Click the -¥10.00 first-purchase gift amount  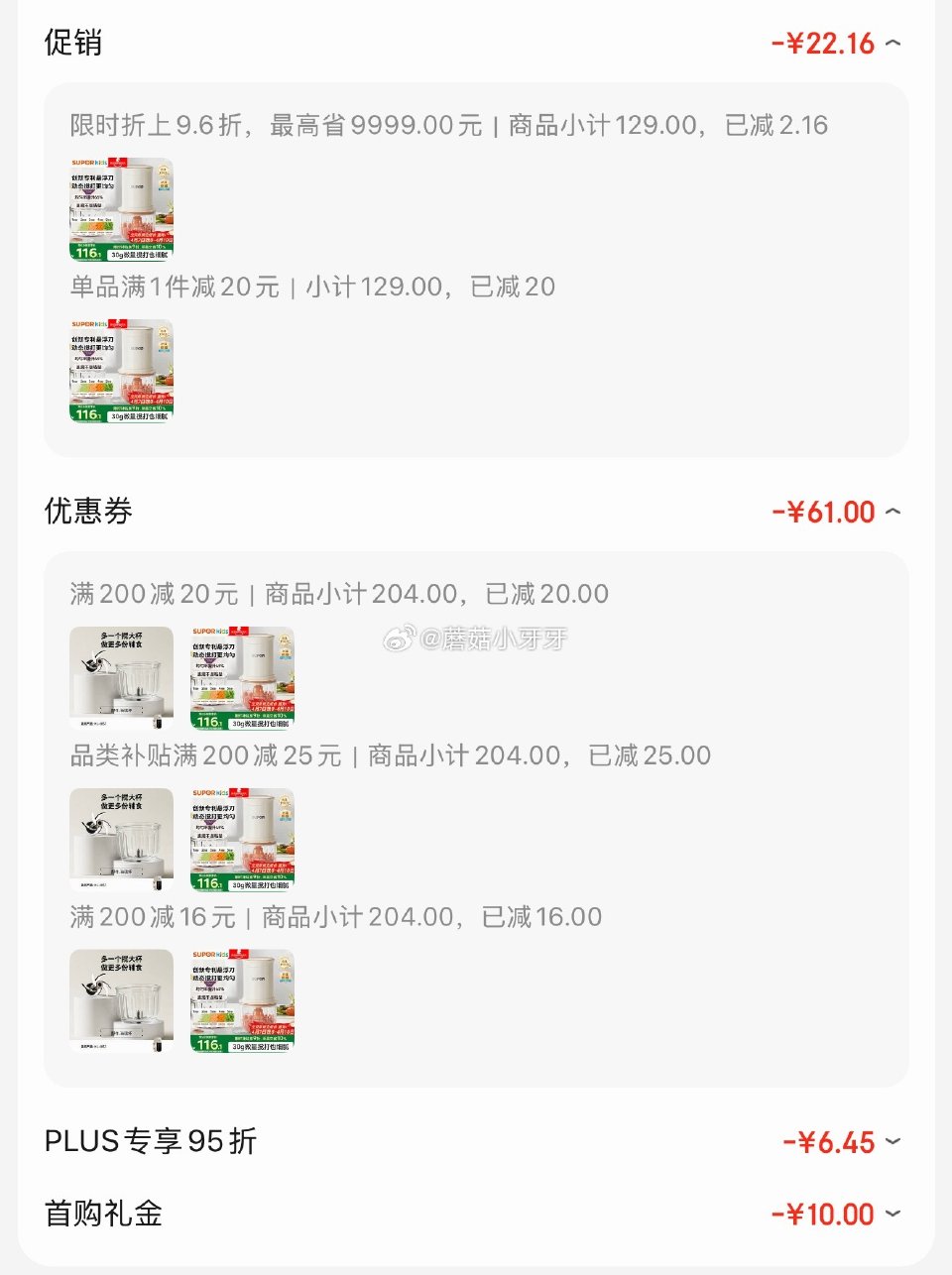(x=821, y=1214)
